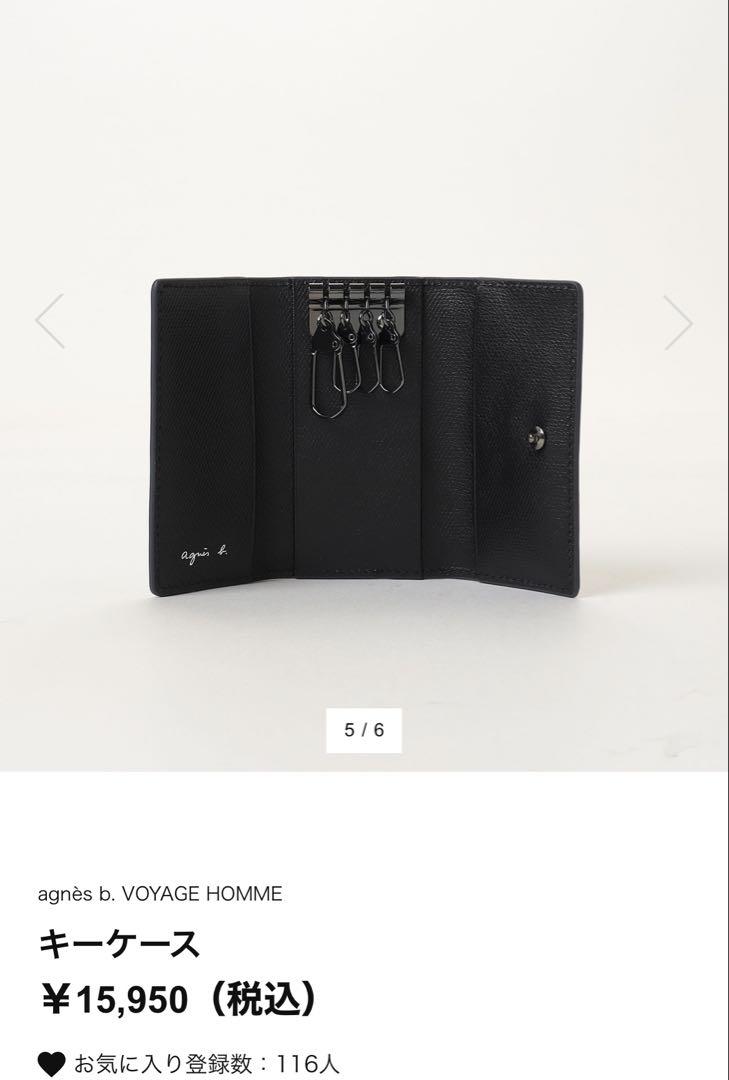This screenshot has height=1080, width=729.
Task: Open the agnès b. VOYAGE HOMME brand link
Action: point(160,894)
